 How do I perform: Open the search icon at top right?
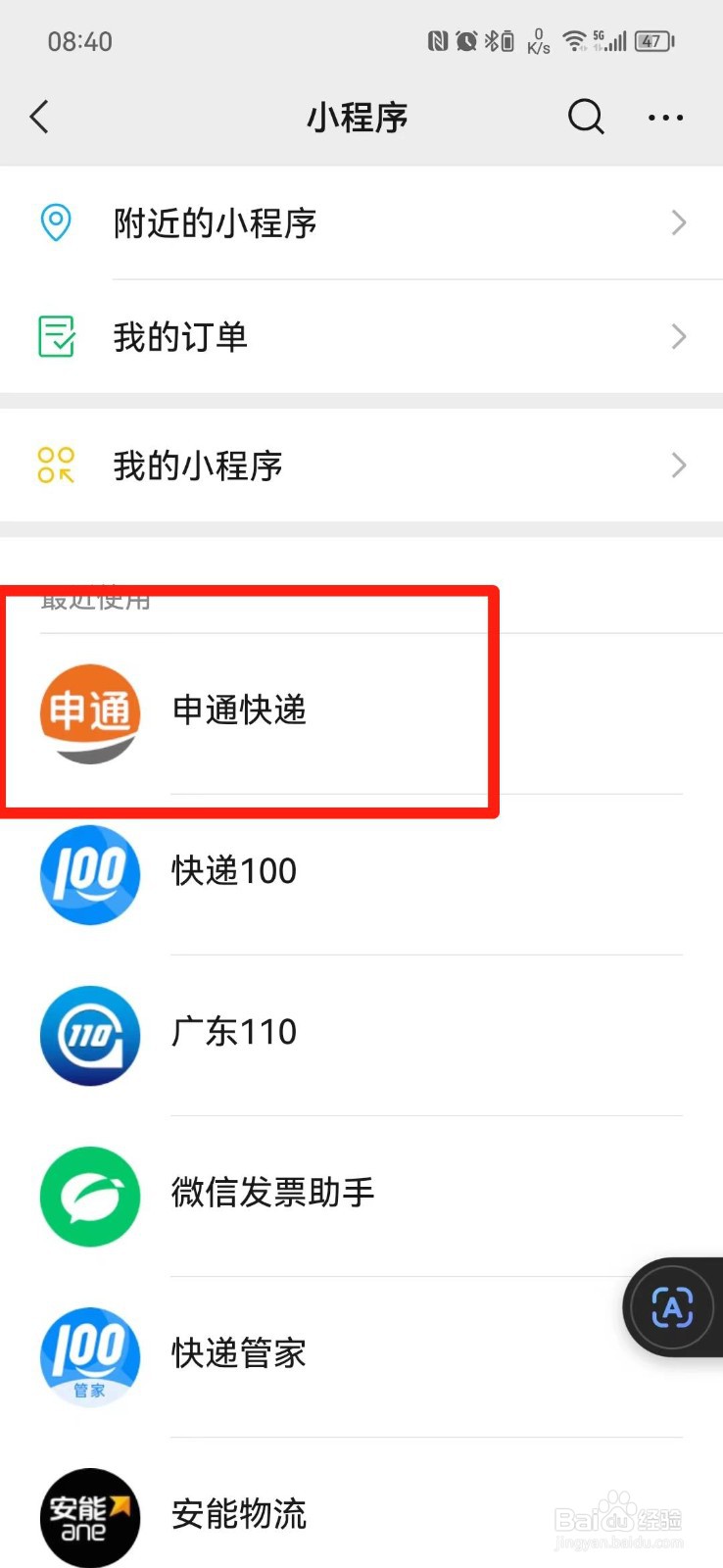pyautogui.click(x=585, y=117)
